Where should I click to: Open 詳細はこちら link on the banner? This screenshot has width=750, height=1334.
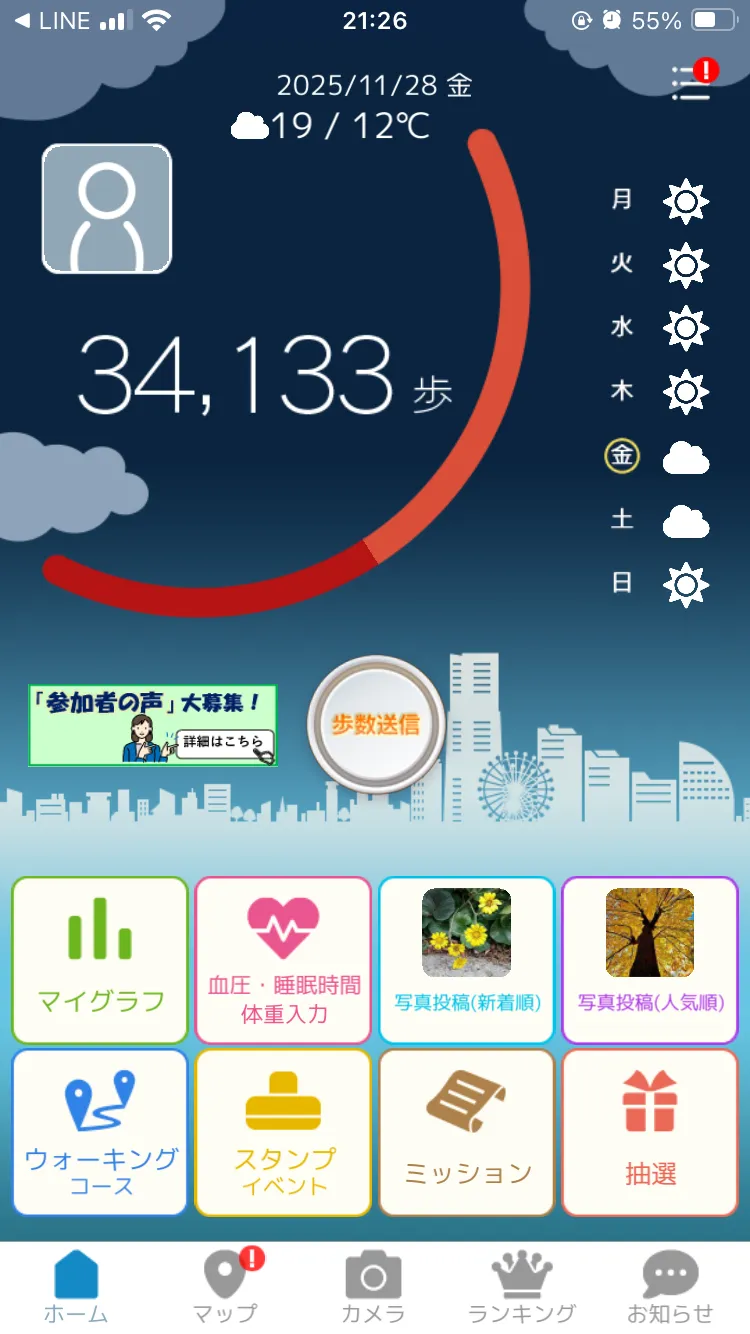222,743
